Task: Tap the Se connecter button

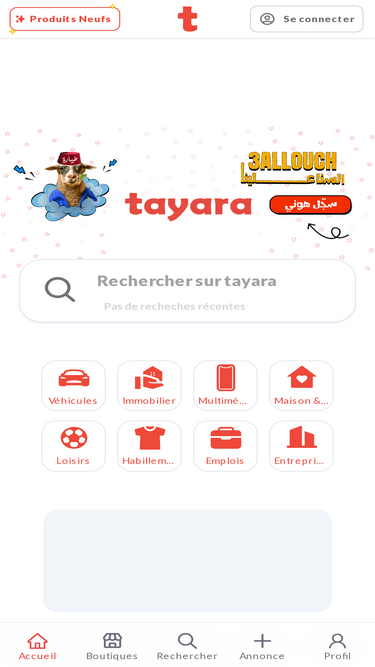Action: coord(307,19)
